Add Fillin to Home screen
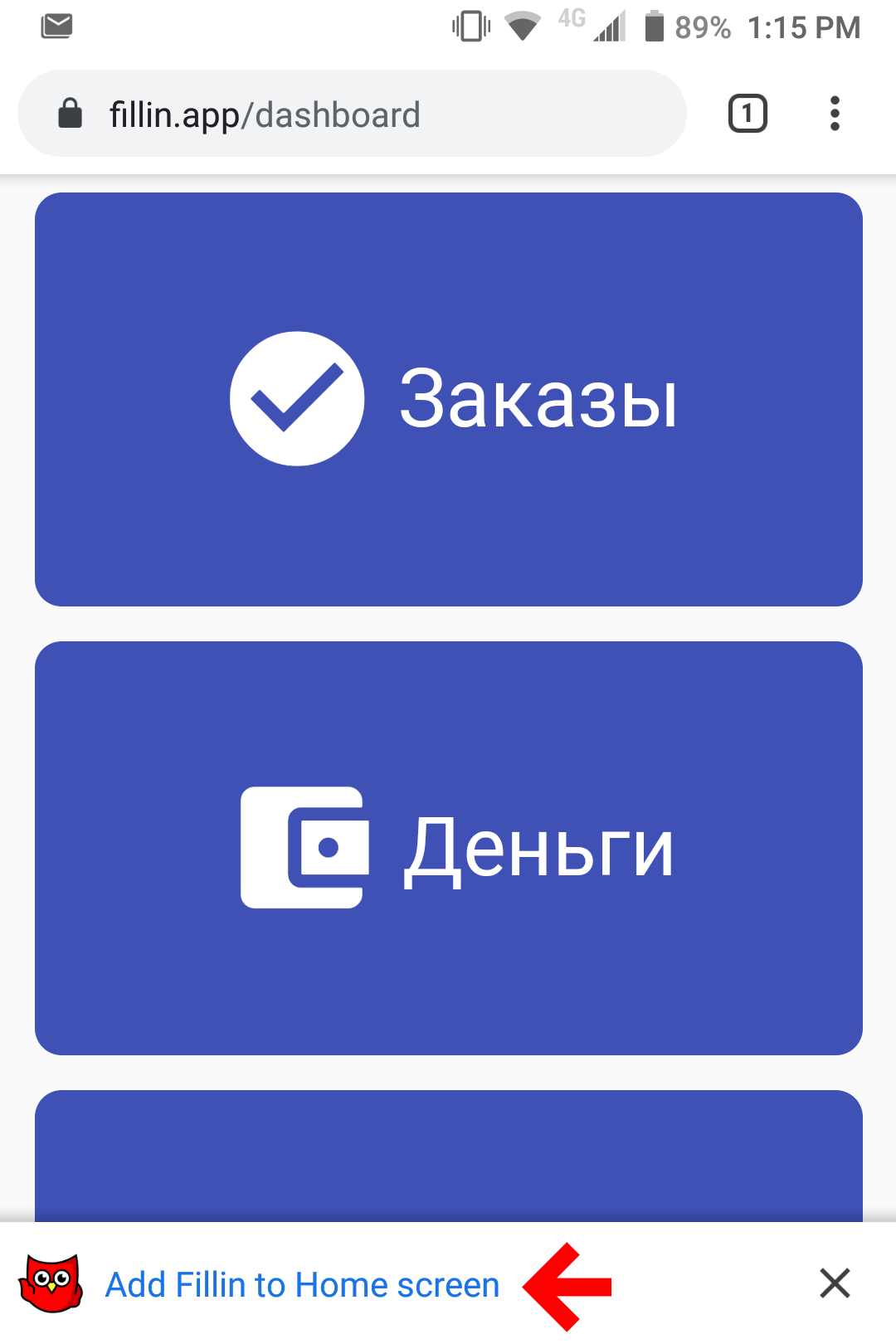Viewport: 896px width, 1344px height. (x=302, y=1284)
